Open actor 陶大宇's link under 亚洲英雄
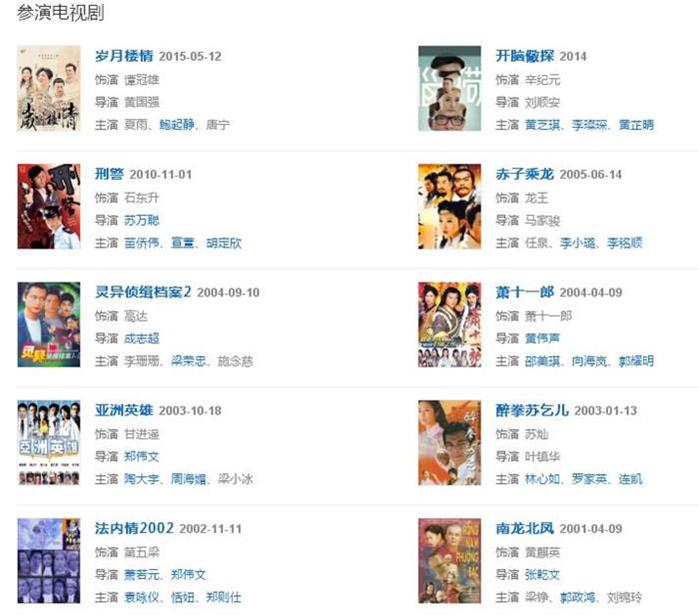Image resolution: width=699 pixels, height=616 pixels. pos(141,479)
